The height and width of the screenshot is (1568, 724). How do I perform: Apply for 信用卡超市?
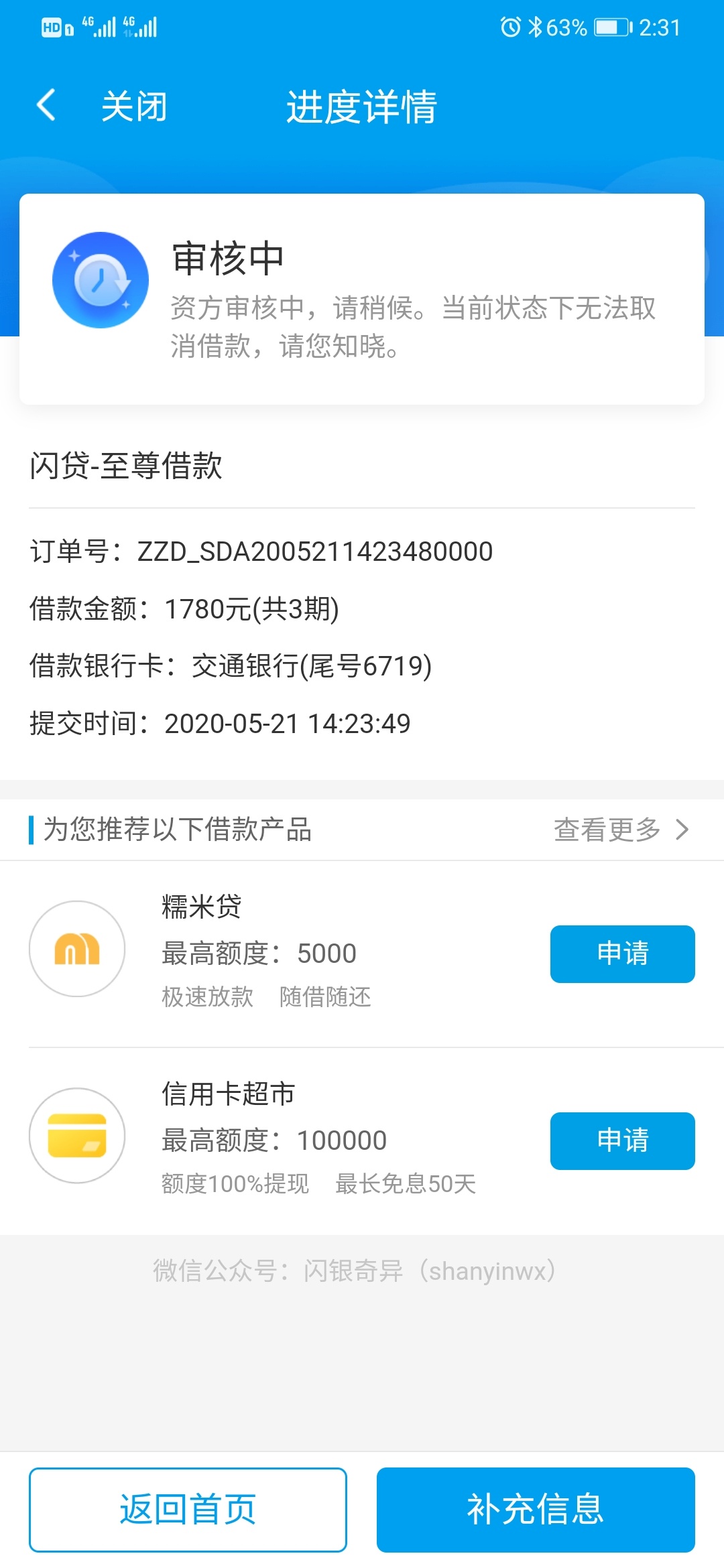[622, 1140]
